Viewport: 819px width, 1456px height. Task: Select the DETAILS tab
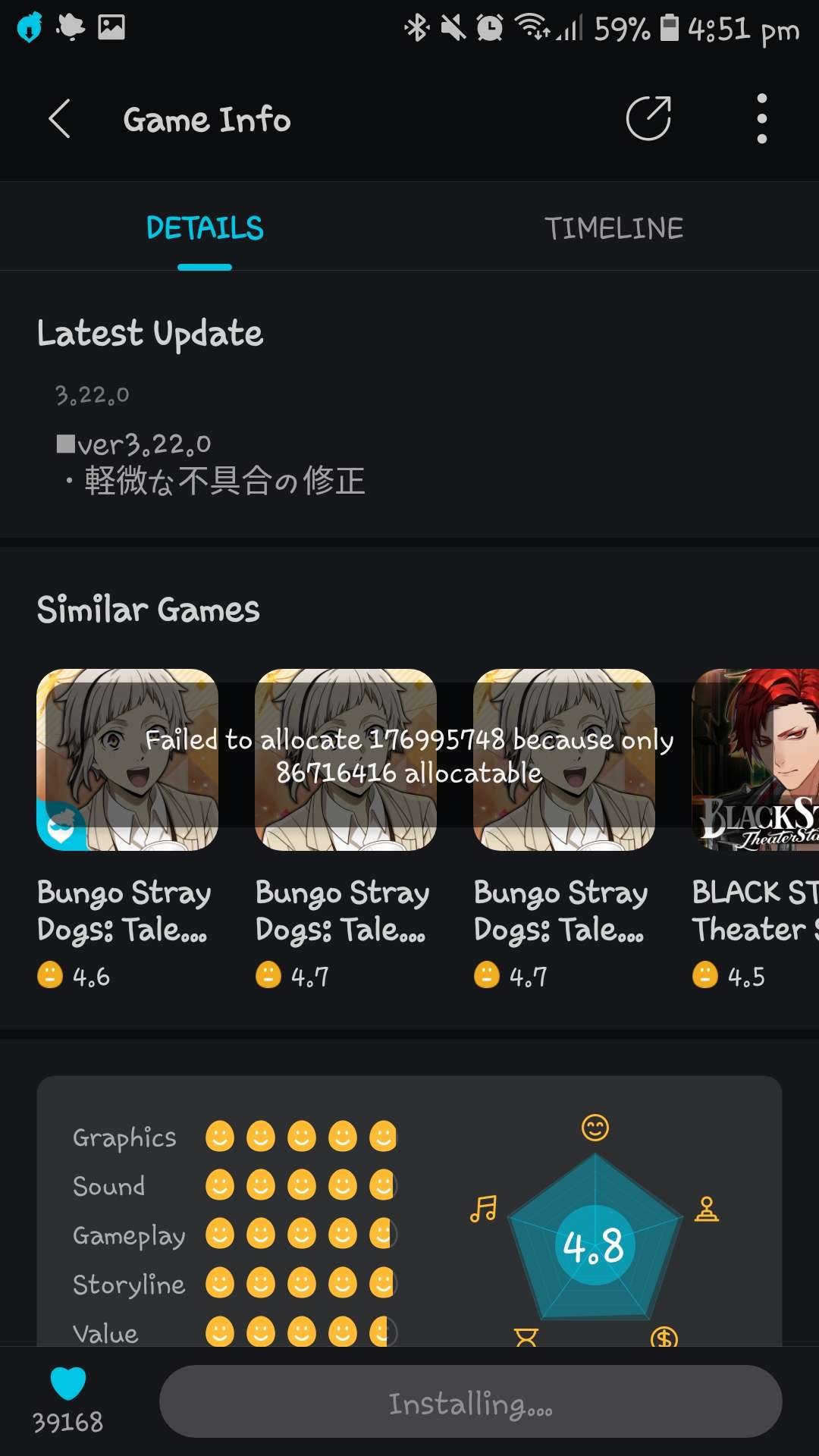pos(205,228)
